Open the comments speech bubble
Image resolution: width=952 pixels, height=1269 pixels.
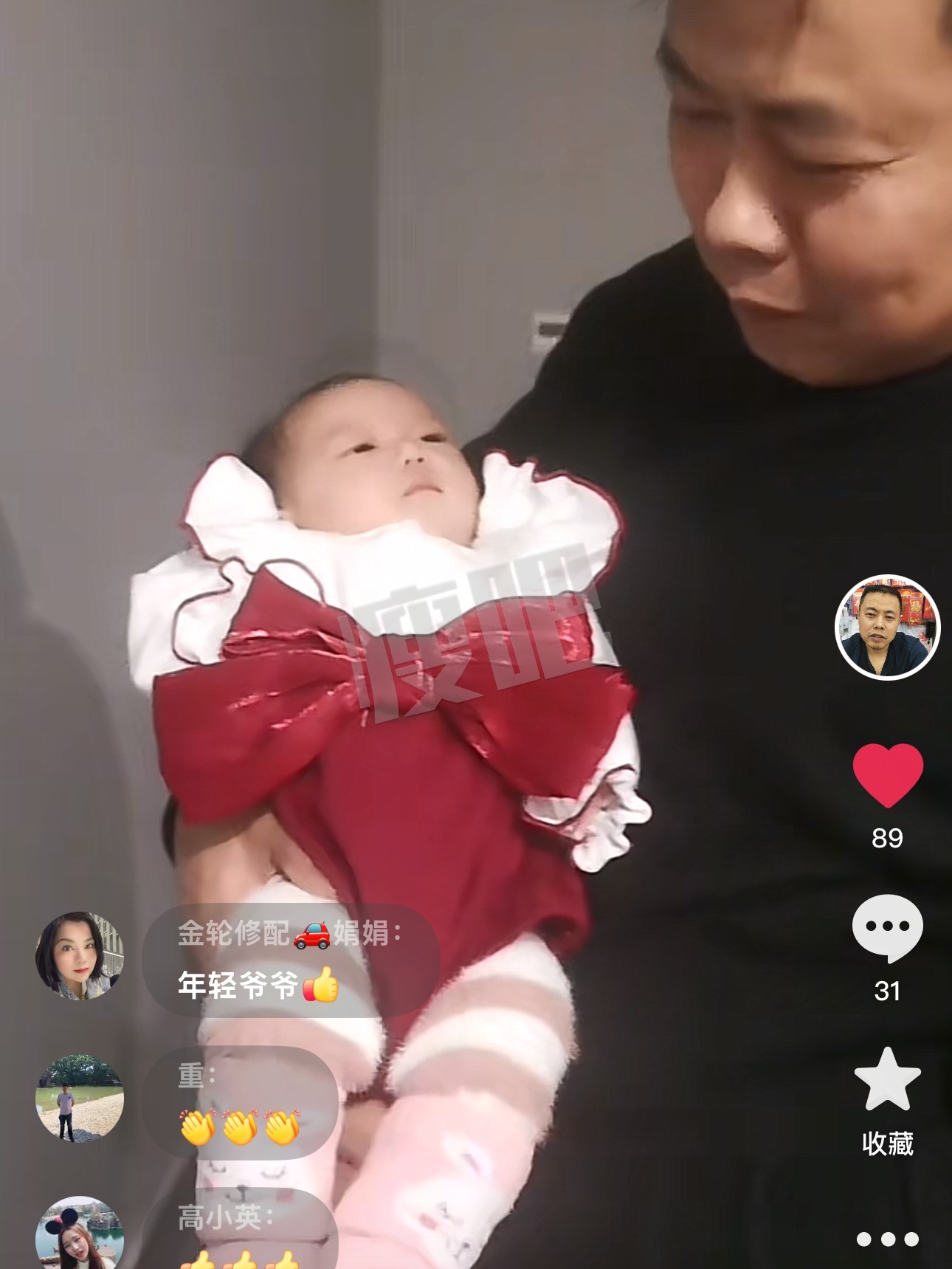(887, 927)
